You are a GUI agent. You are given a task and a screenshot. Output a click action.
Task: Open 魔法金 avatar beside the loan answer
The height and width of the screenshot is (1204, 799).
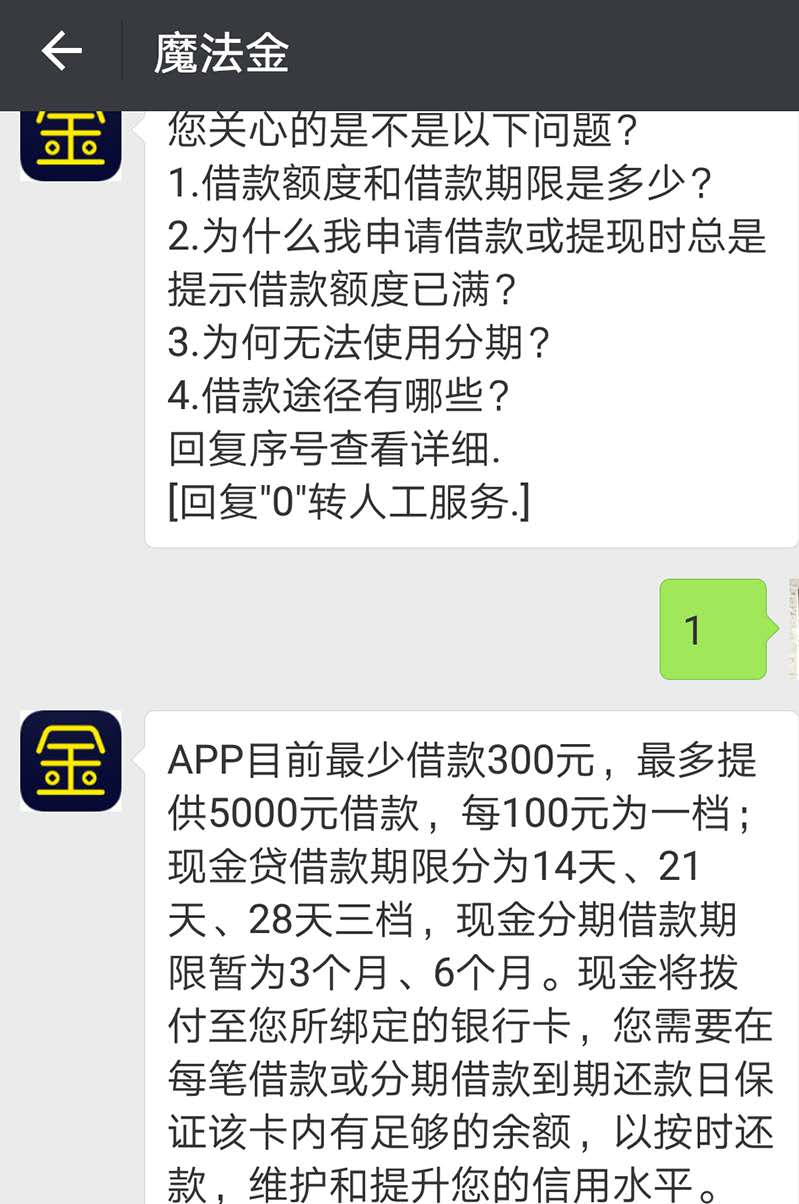pos(71,760)
